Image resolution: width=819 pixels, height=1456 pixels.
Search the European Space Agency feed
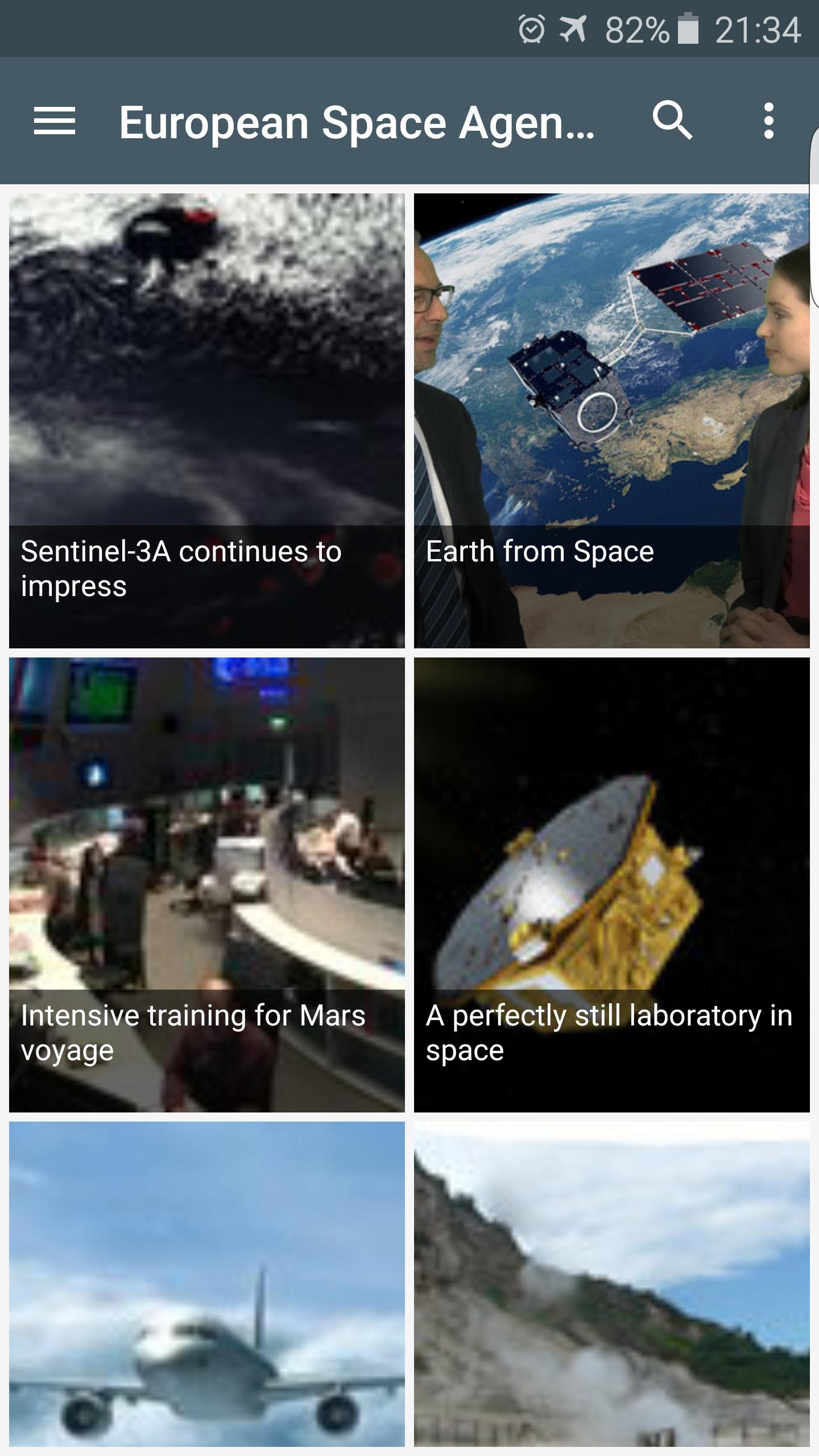coord(672,121)
